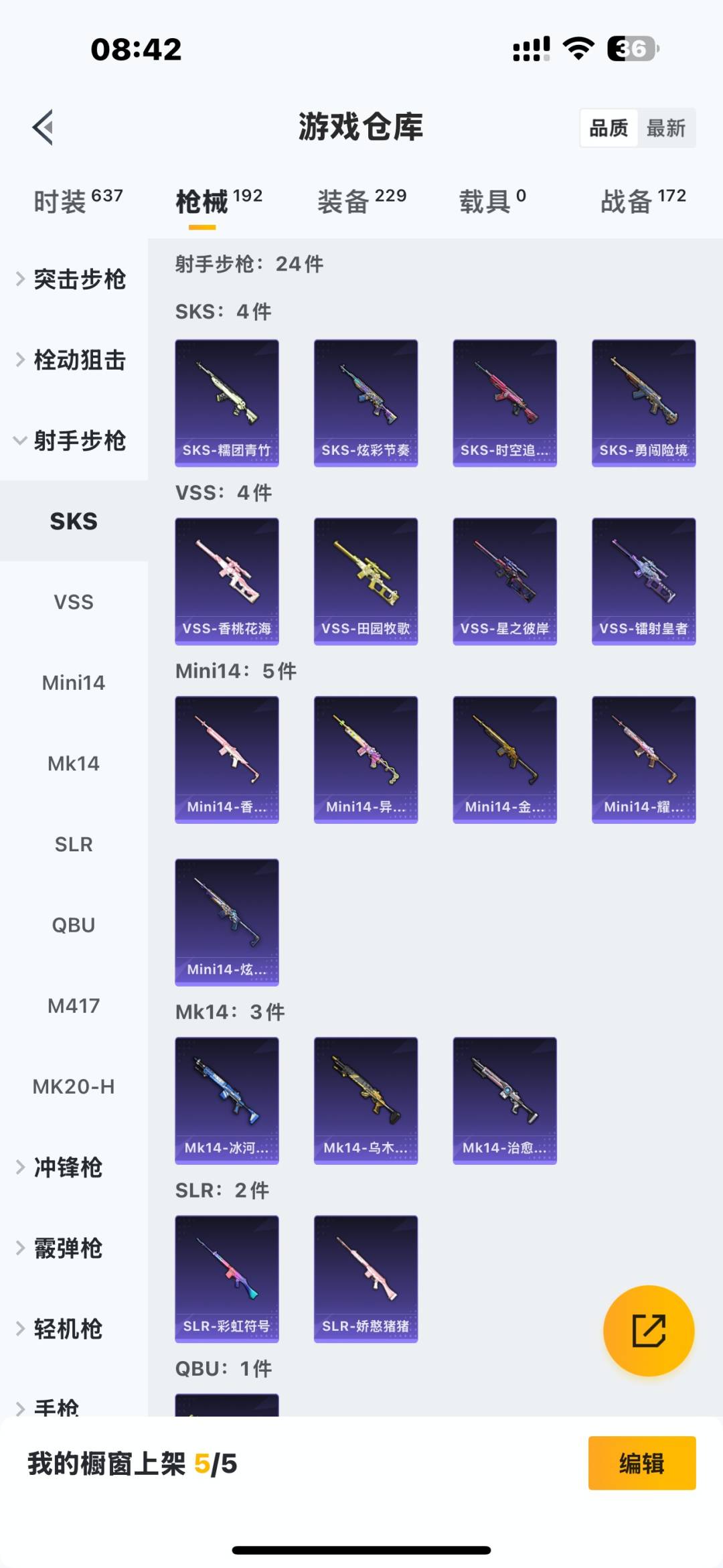Open the SLR-彩虹符号 skin
The image size is (723, 1568).
click(227, 1279)
